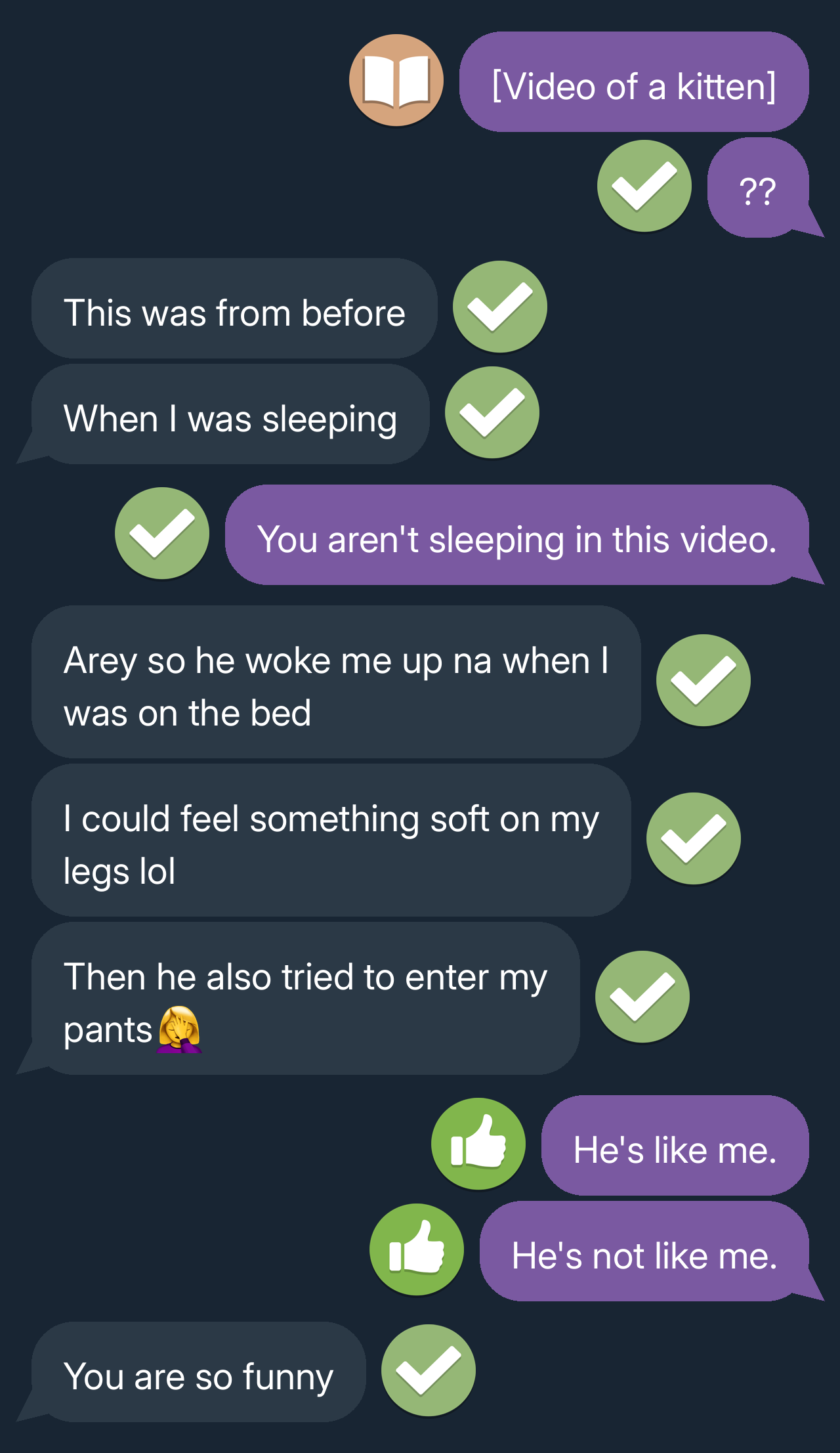
Task: Tap the thumbs-up icon beside 'He's like me.'
Action: 478,1144
